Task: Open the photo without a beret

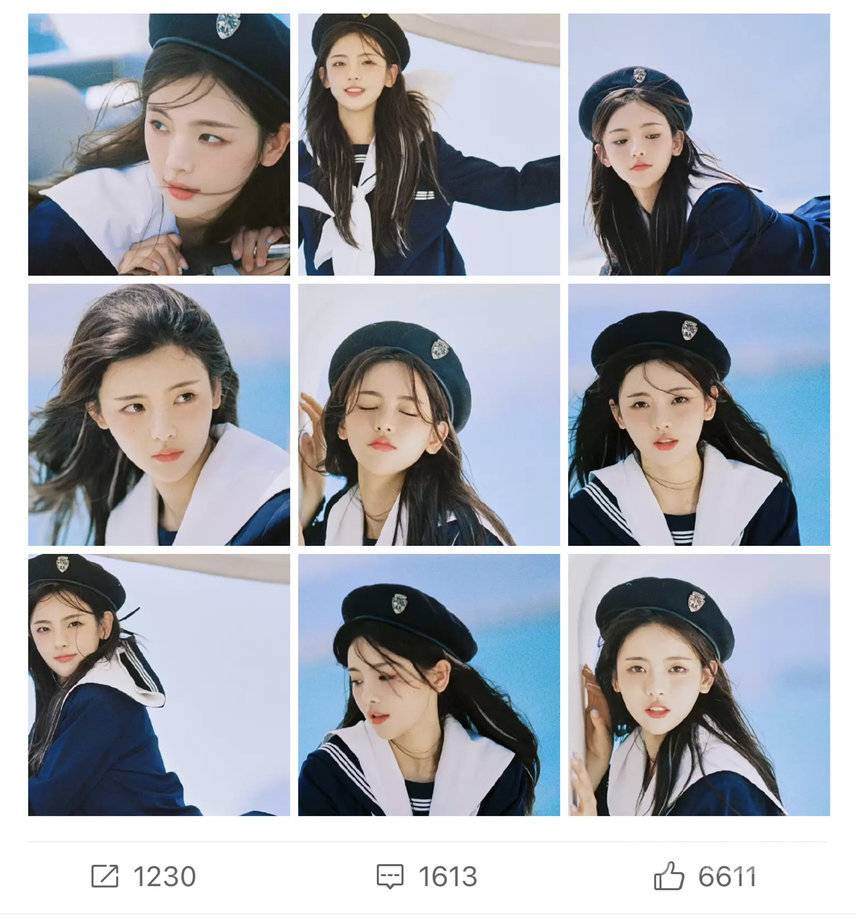Action: [158, 415]
